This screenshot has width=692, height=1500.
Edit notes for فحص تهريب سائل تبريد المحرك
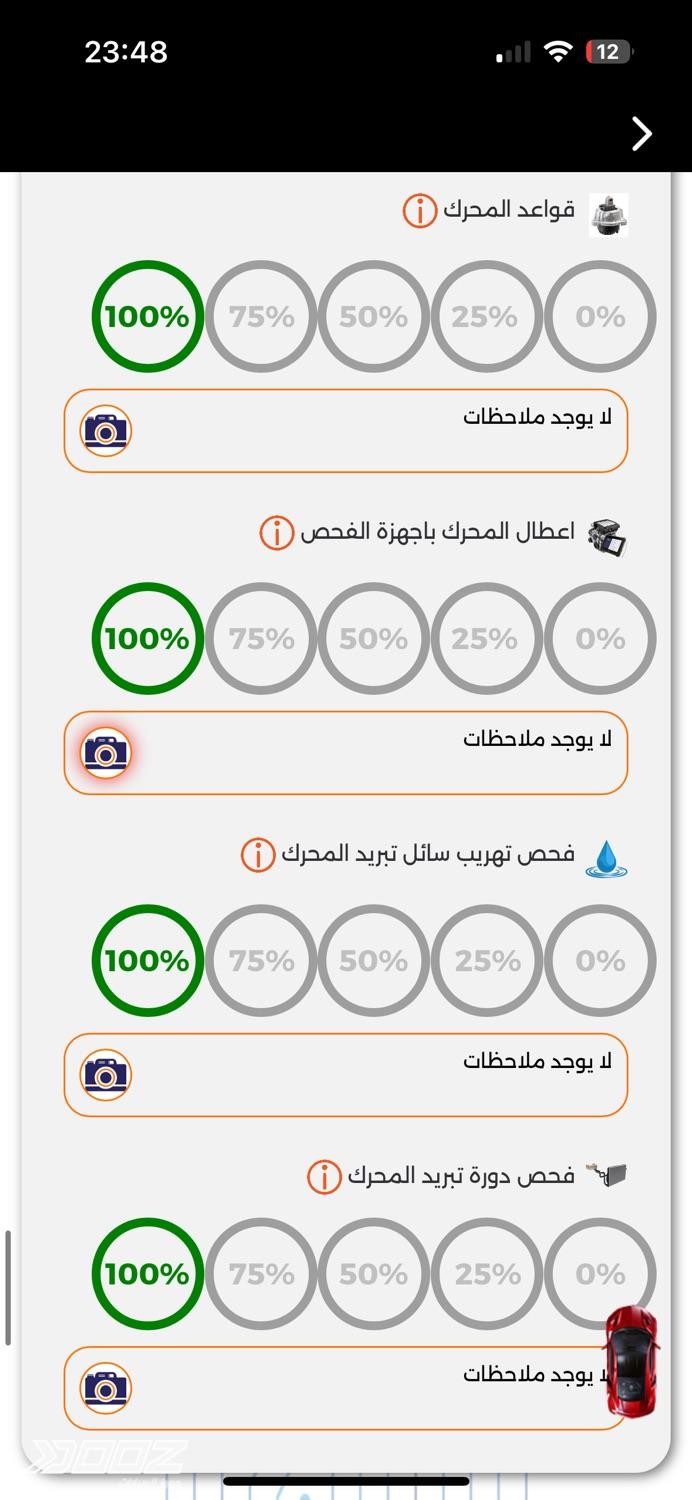coord(380,1075)
